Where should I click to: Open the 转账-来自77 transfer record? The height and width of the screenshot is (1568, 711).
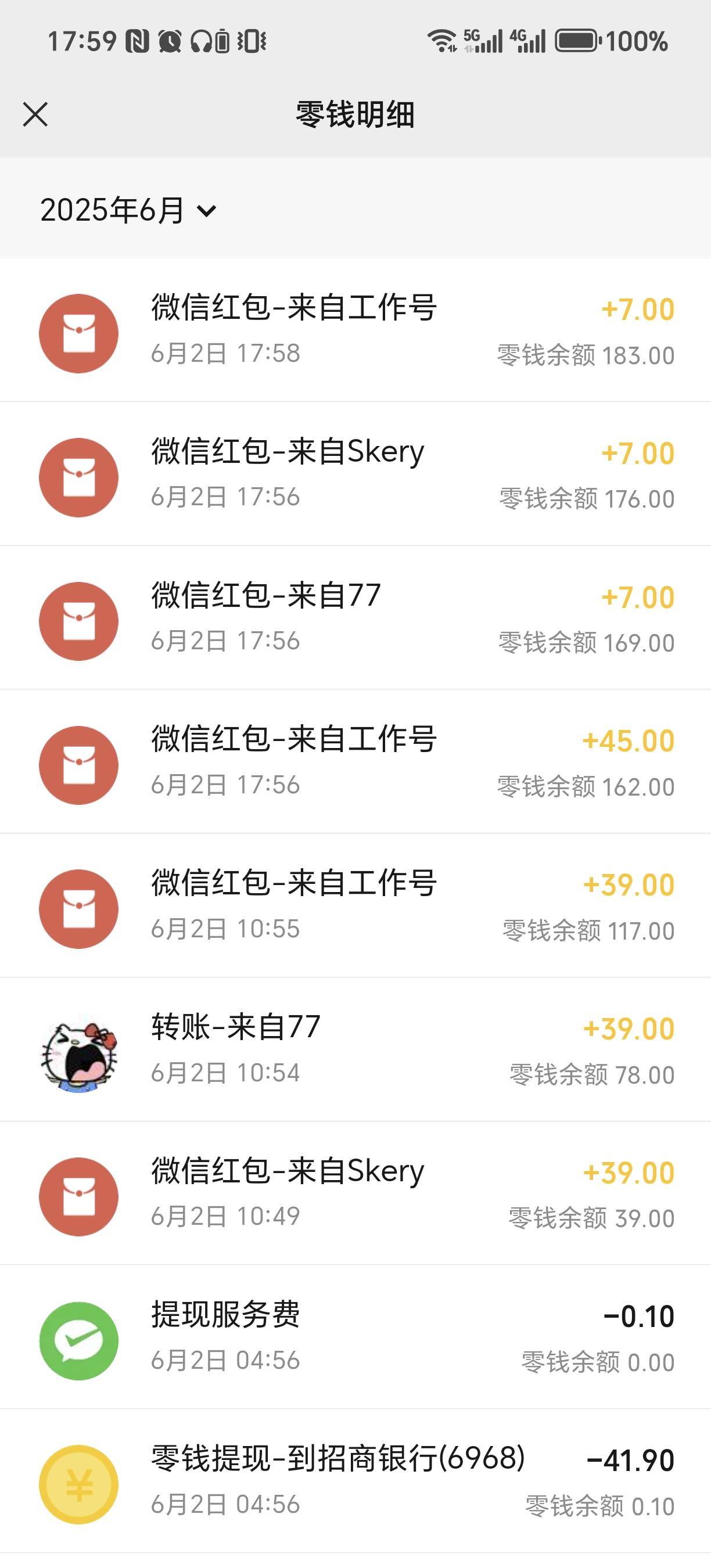coord(355,1049)
